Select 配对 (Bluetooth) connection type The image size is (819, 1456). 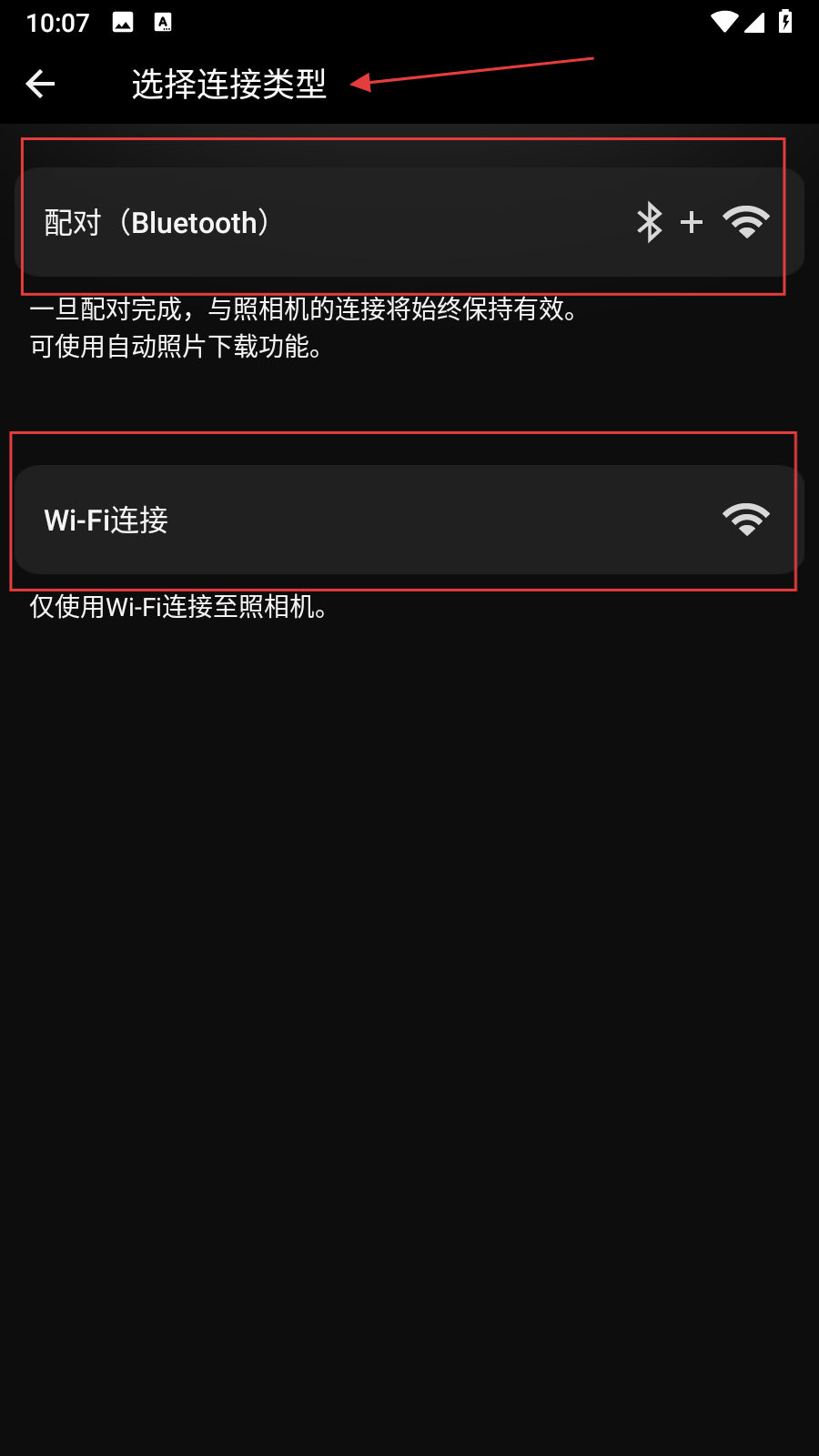pos(408,222)
